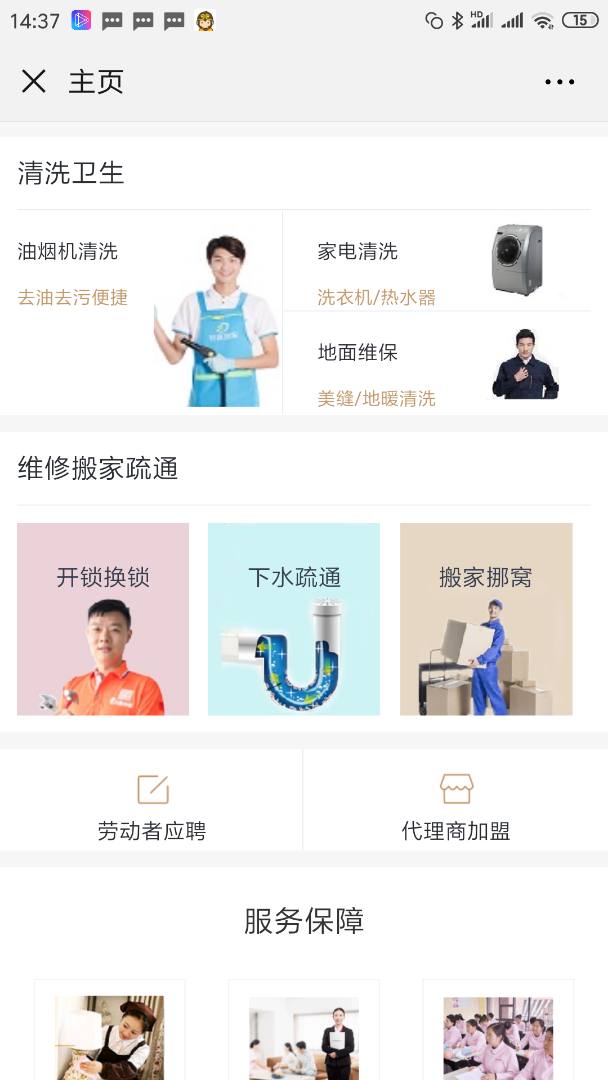
Task: Select 家电清洗 washing machine service
Action: (x=437, y=263)
